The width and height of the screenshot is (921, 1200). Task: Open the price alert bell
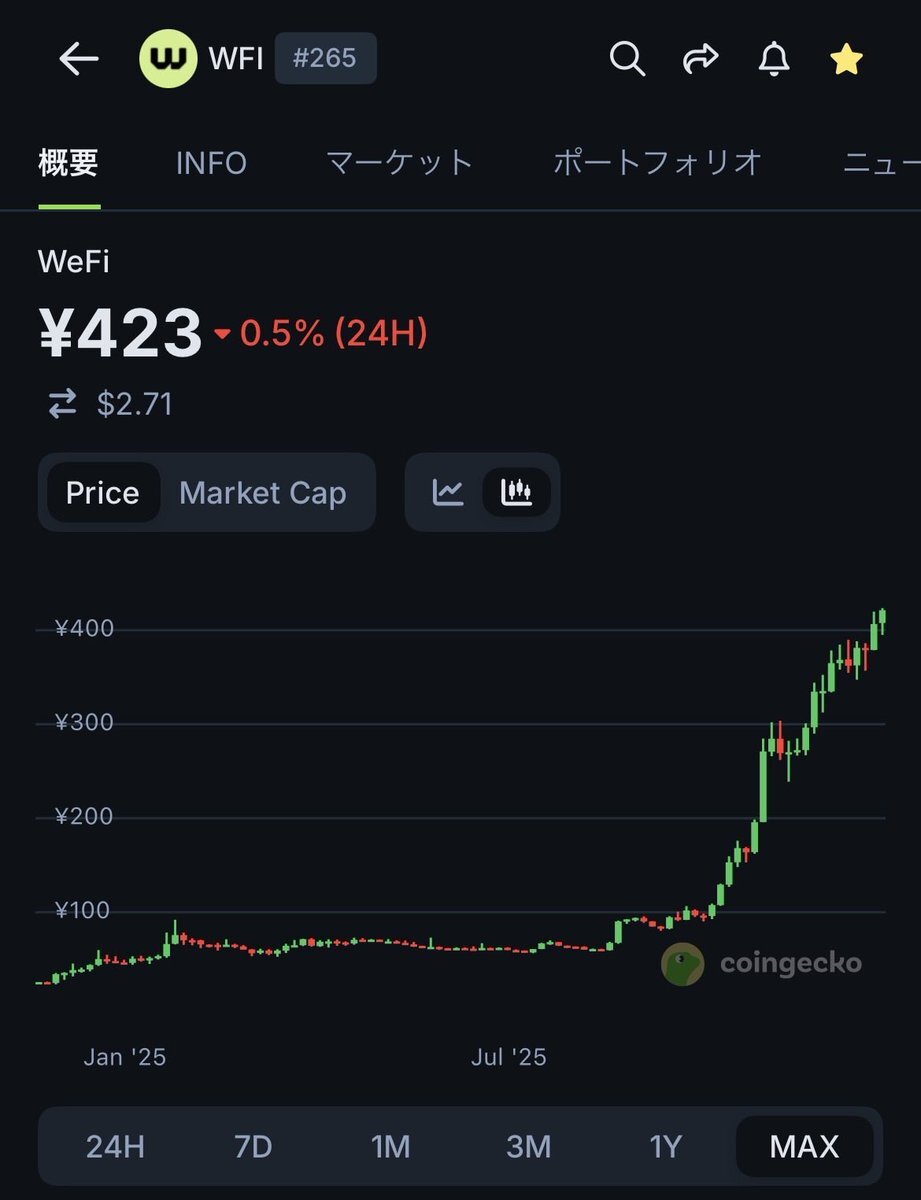773,60
